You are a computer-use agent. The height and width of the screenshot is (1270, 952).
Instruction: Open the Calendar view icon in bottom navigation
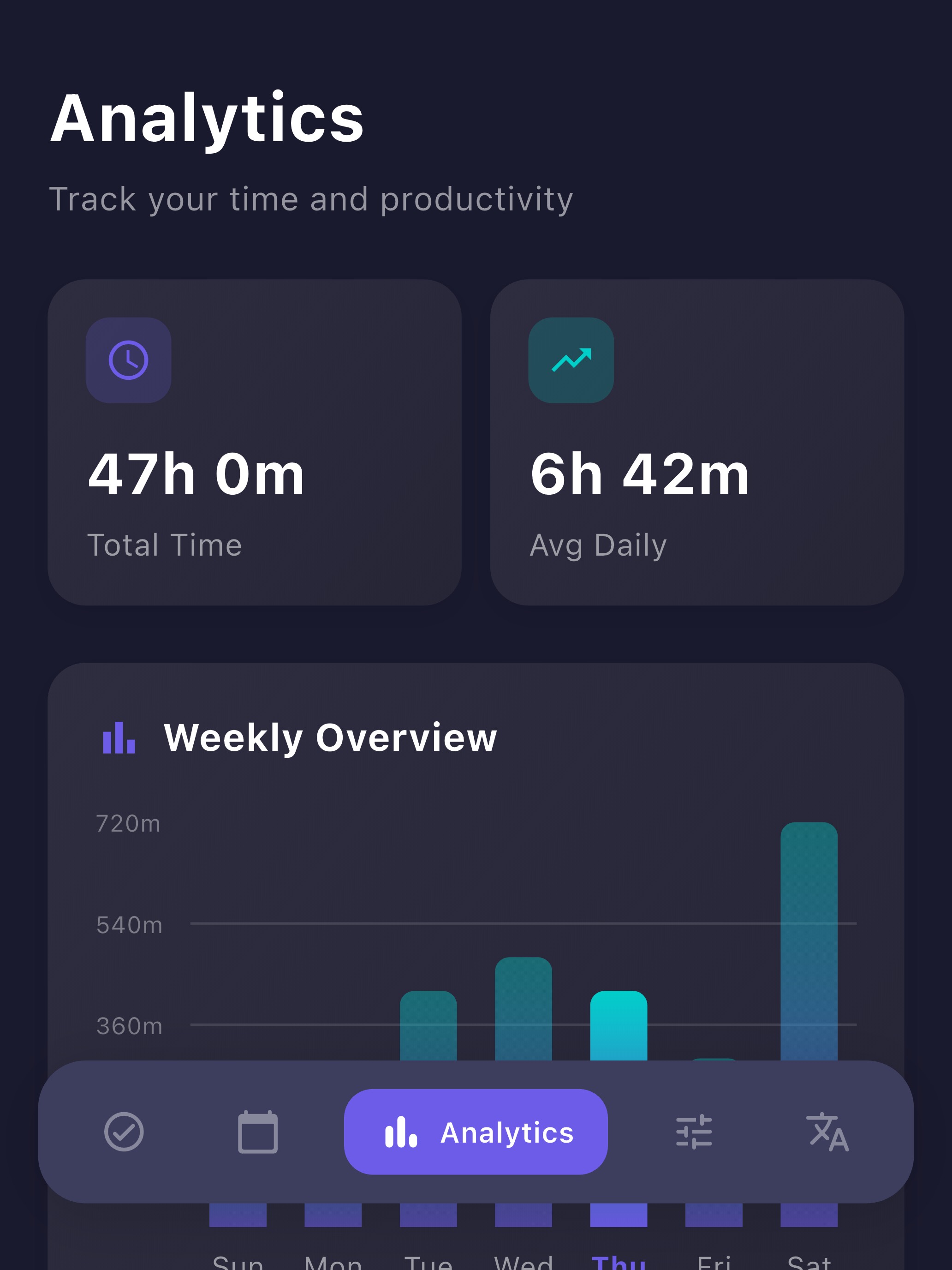pyautogui.click(x=257, y=1132)
